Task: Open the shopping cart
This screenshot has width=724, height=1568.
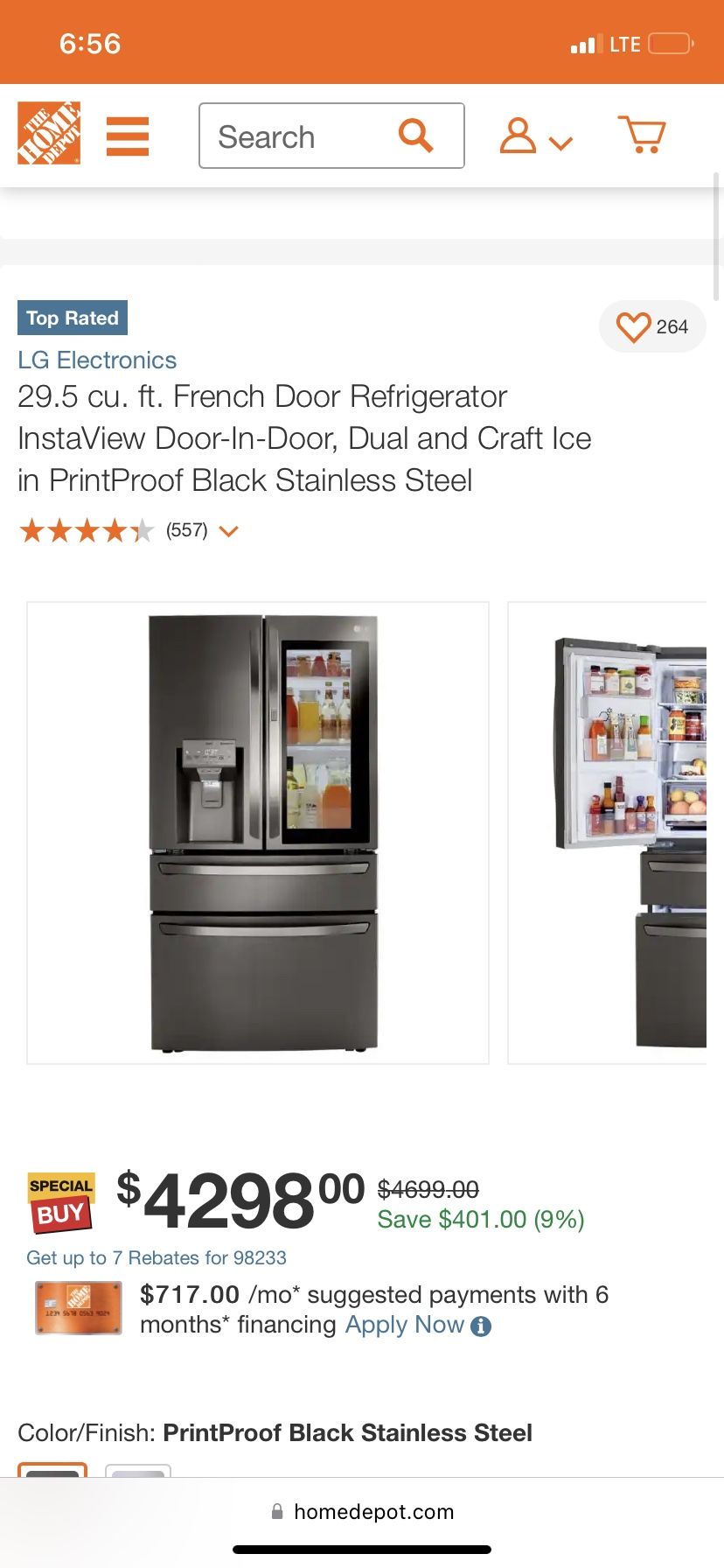Action: coord(642,135)
